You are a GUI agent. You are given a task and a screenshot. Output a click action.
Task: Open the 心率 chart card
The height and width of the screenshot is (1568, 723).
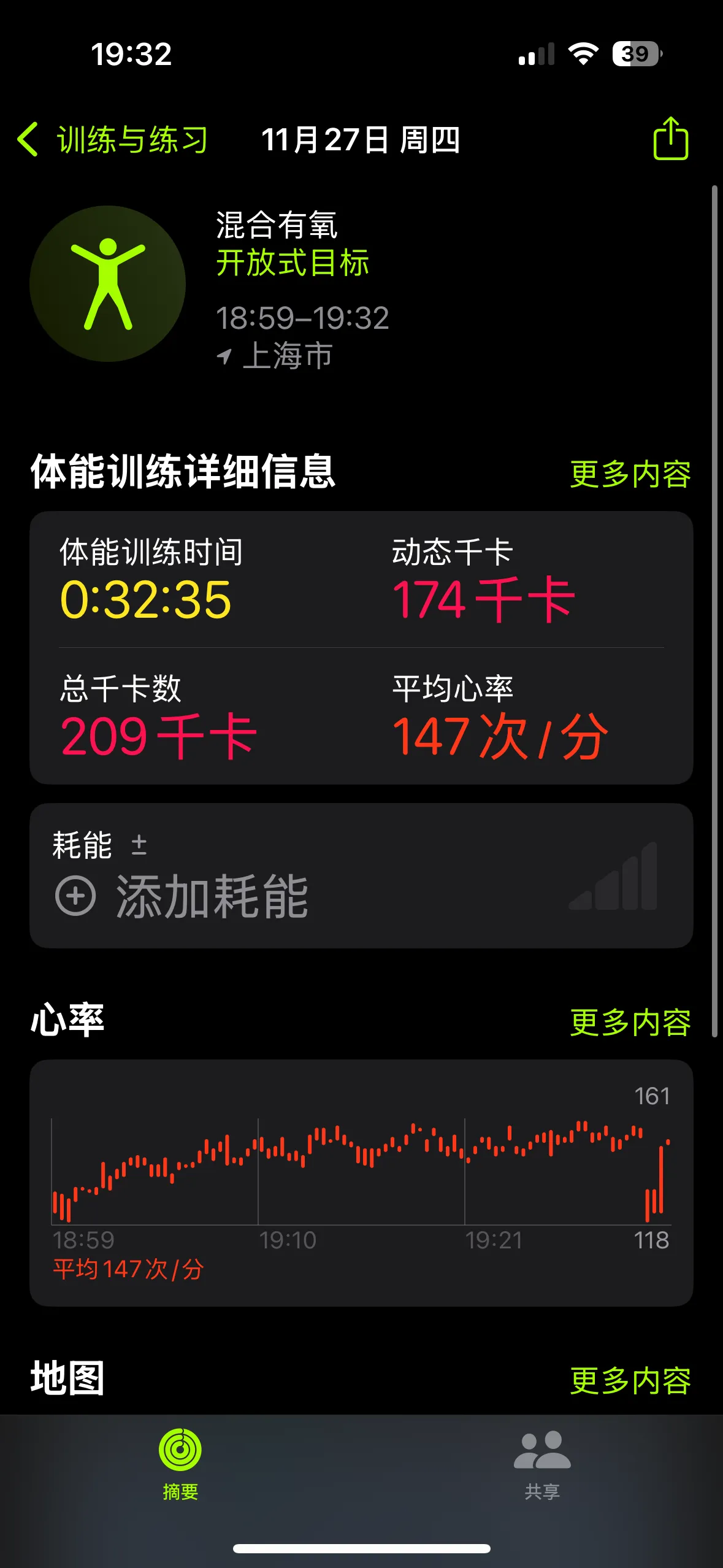point(361,1182)
